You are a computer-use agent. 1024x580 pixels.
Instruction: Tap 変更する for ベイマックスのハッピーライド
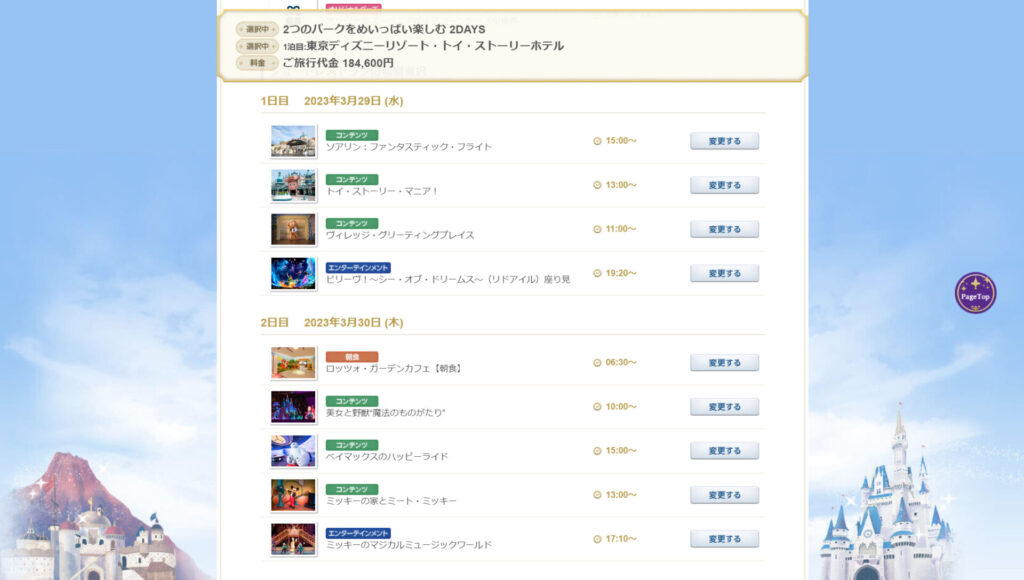(724, 451)
